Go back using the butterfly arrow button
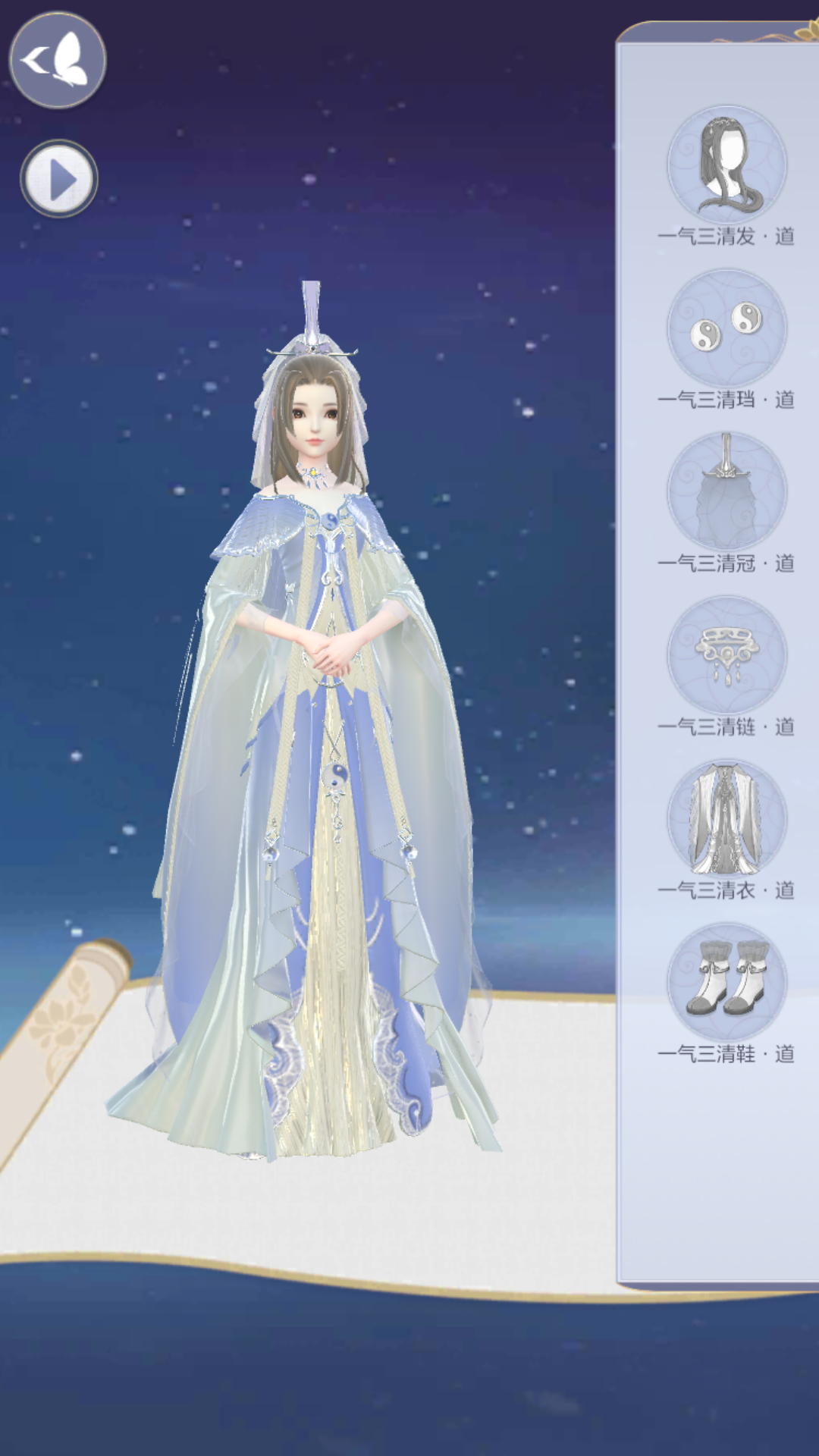The height and width of the screenshot is (1456, 819). point(58,60)
